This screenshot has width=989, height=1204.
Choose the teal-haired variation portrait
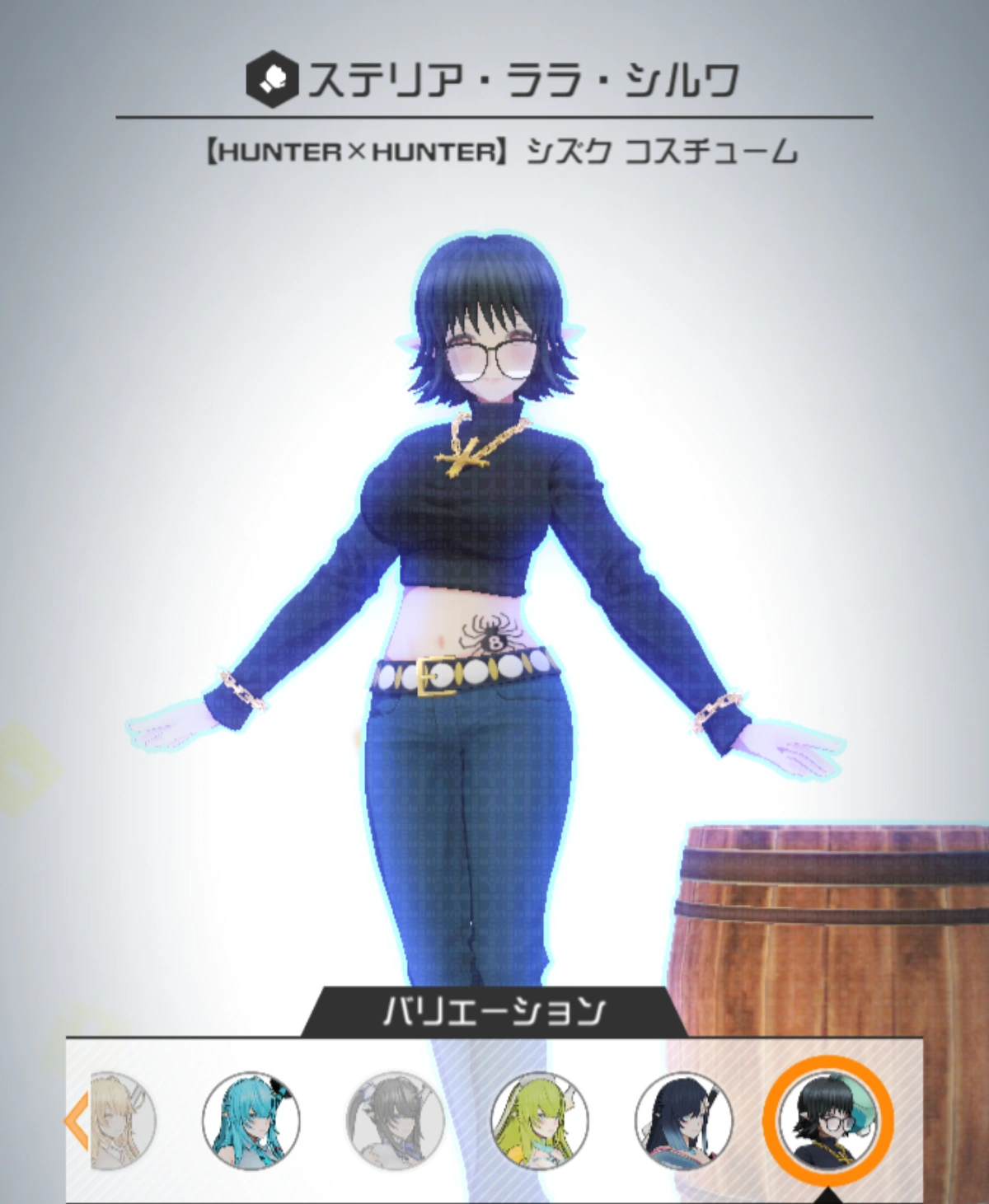click(x=251, y=1121)
